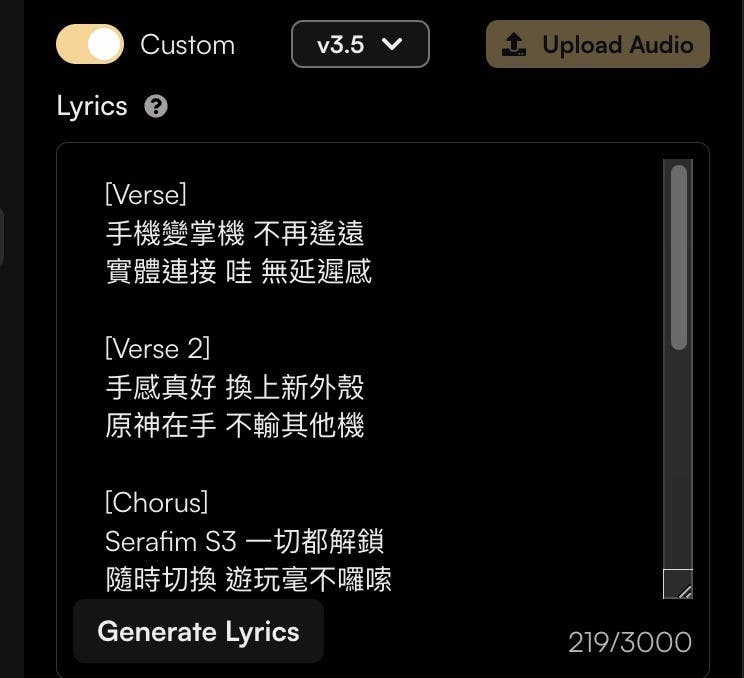This screenshot has width=744, height=678.
Task: Show help for Lyrics
Action: [x=156, y=106]
